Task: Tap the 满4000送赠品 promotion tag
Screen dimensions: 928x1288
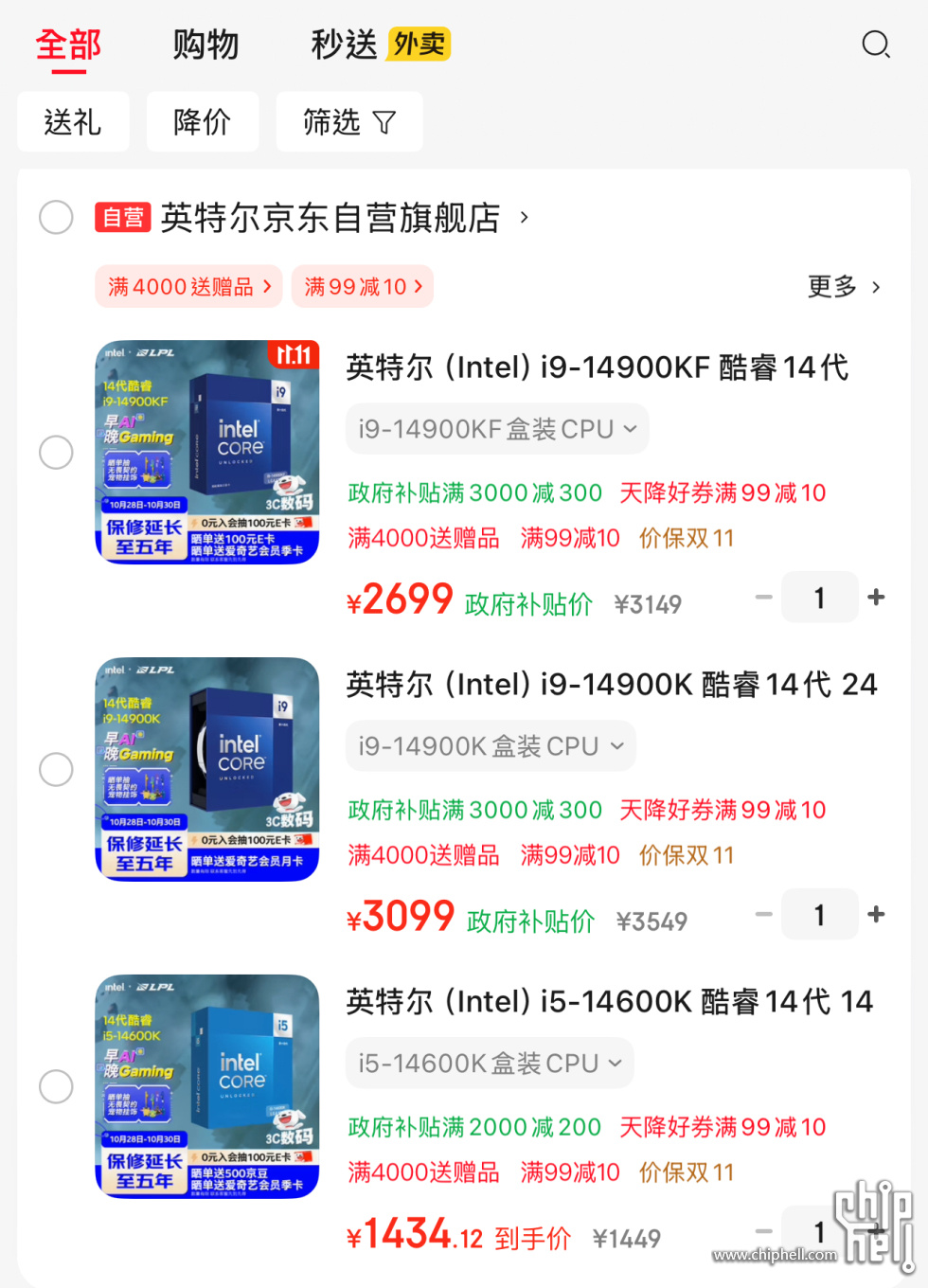Action: pyautogui.click(x=188, y=287)
